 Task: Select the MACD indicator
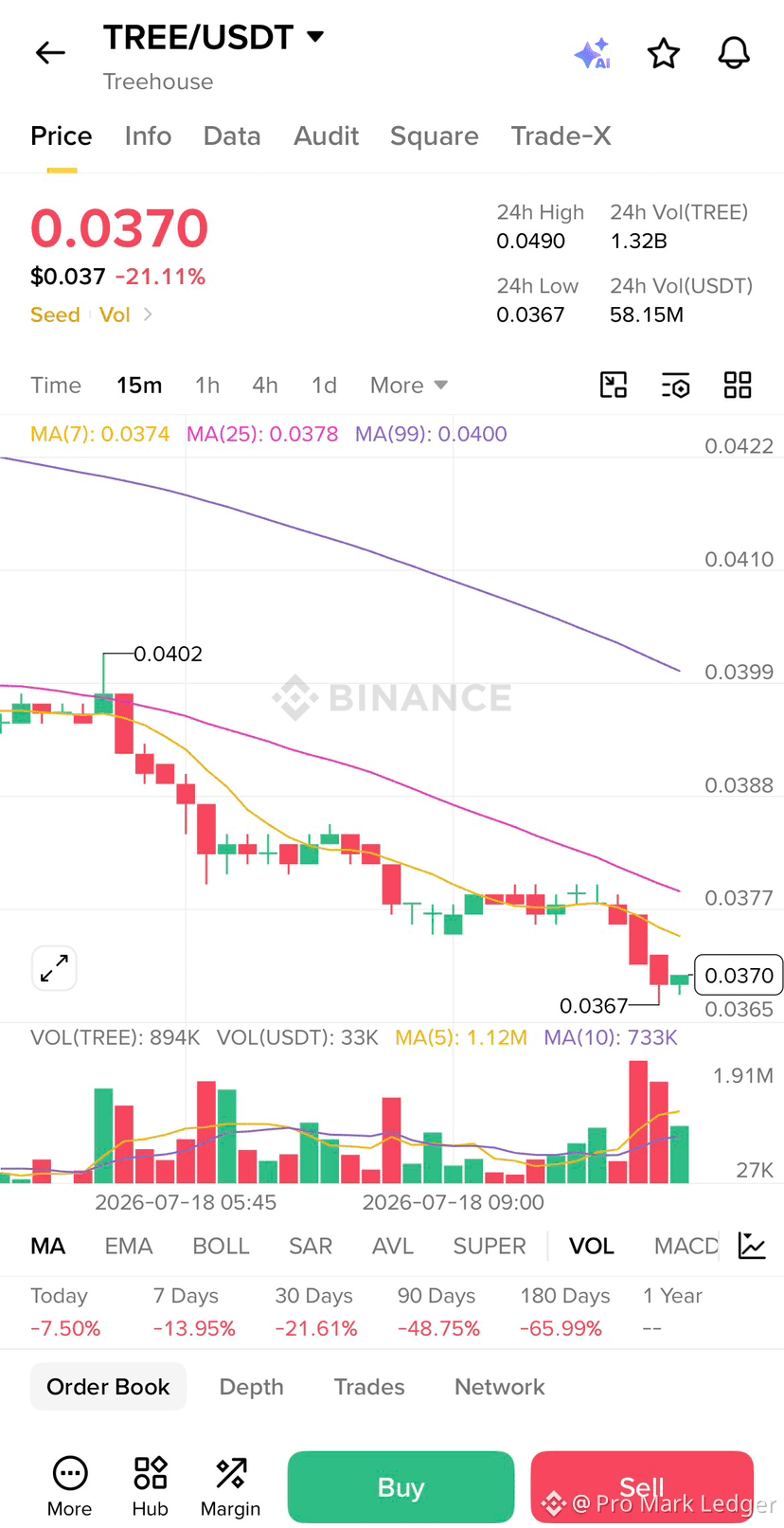coord(686,1247)
